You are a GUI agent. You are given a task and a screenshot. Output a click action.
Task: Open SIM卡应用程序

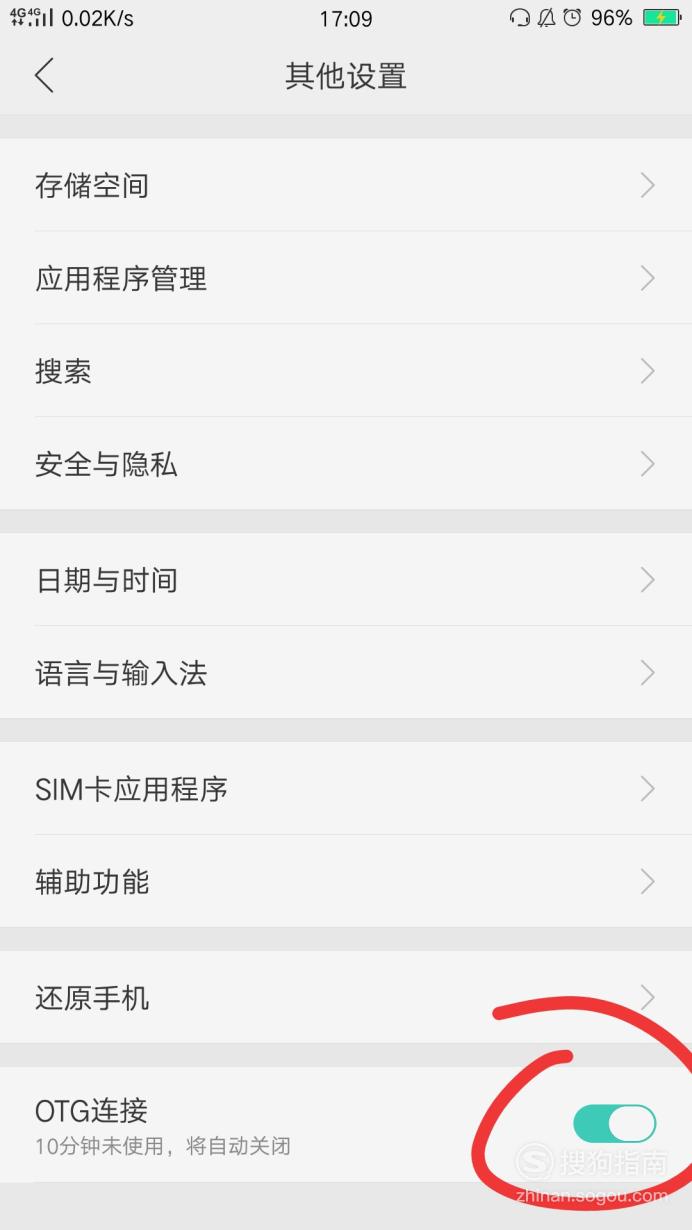[346, 789]
